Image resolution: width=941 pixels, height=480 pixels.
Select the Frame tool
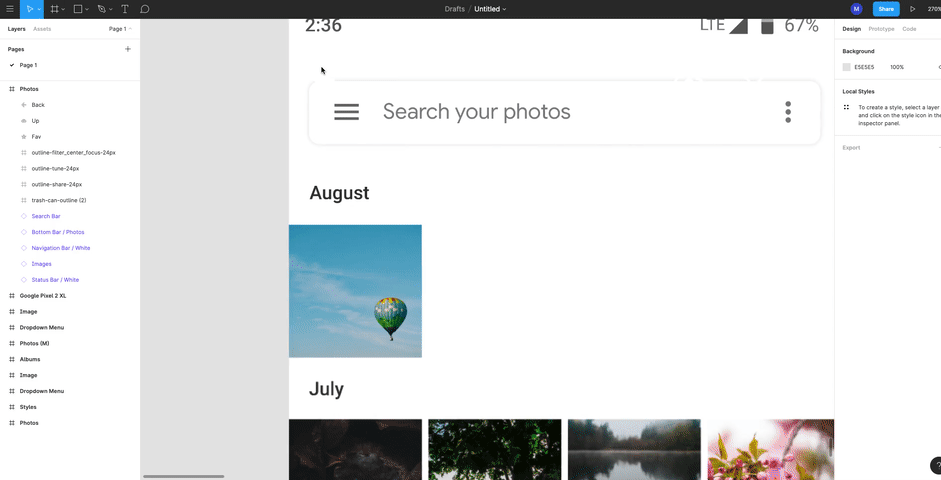tap(54, 9)
